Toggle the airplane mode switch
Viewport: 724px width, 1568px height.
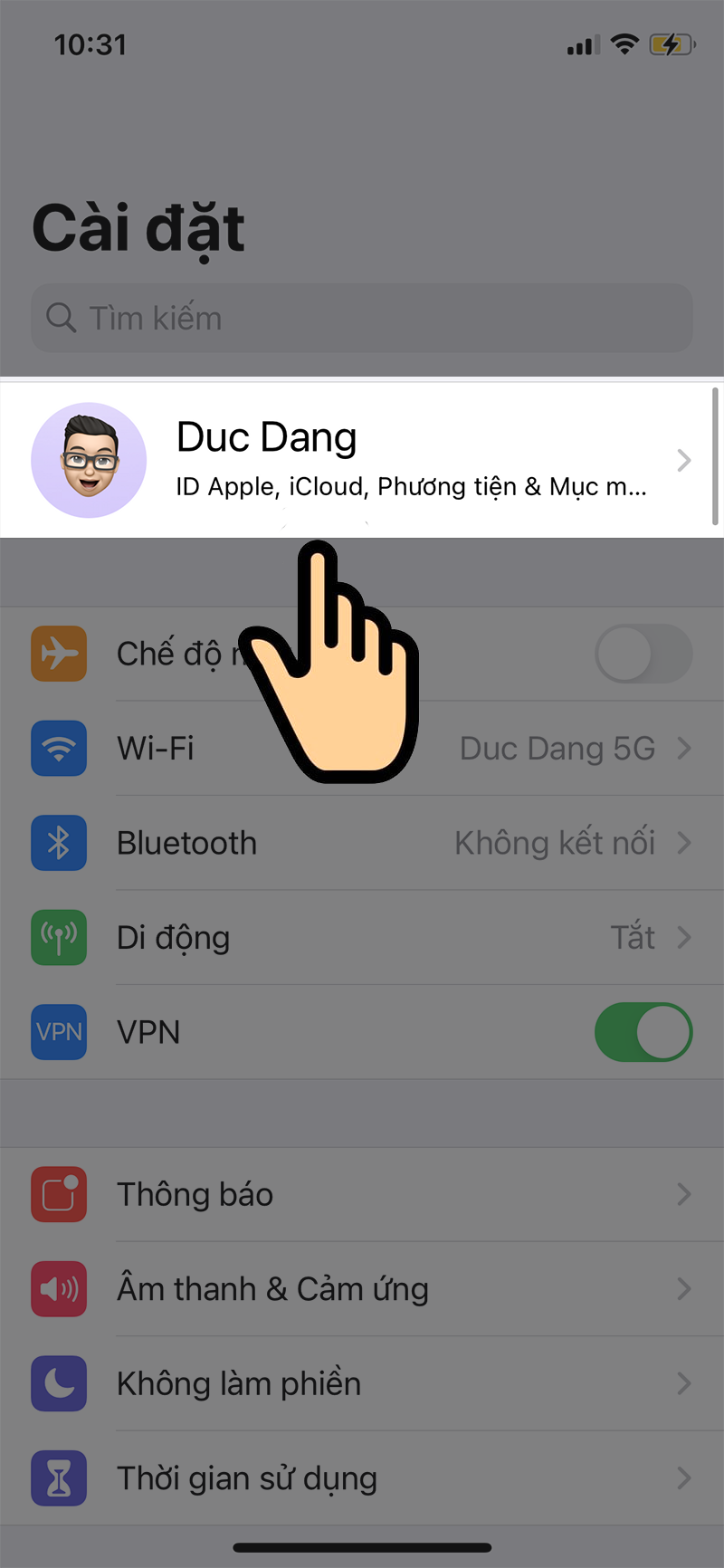[x=643, y=654]
